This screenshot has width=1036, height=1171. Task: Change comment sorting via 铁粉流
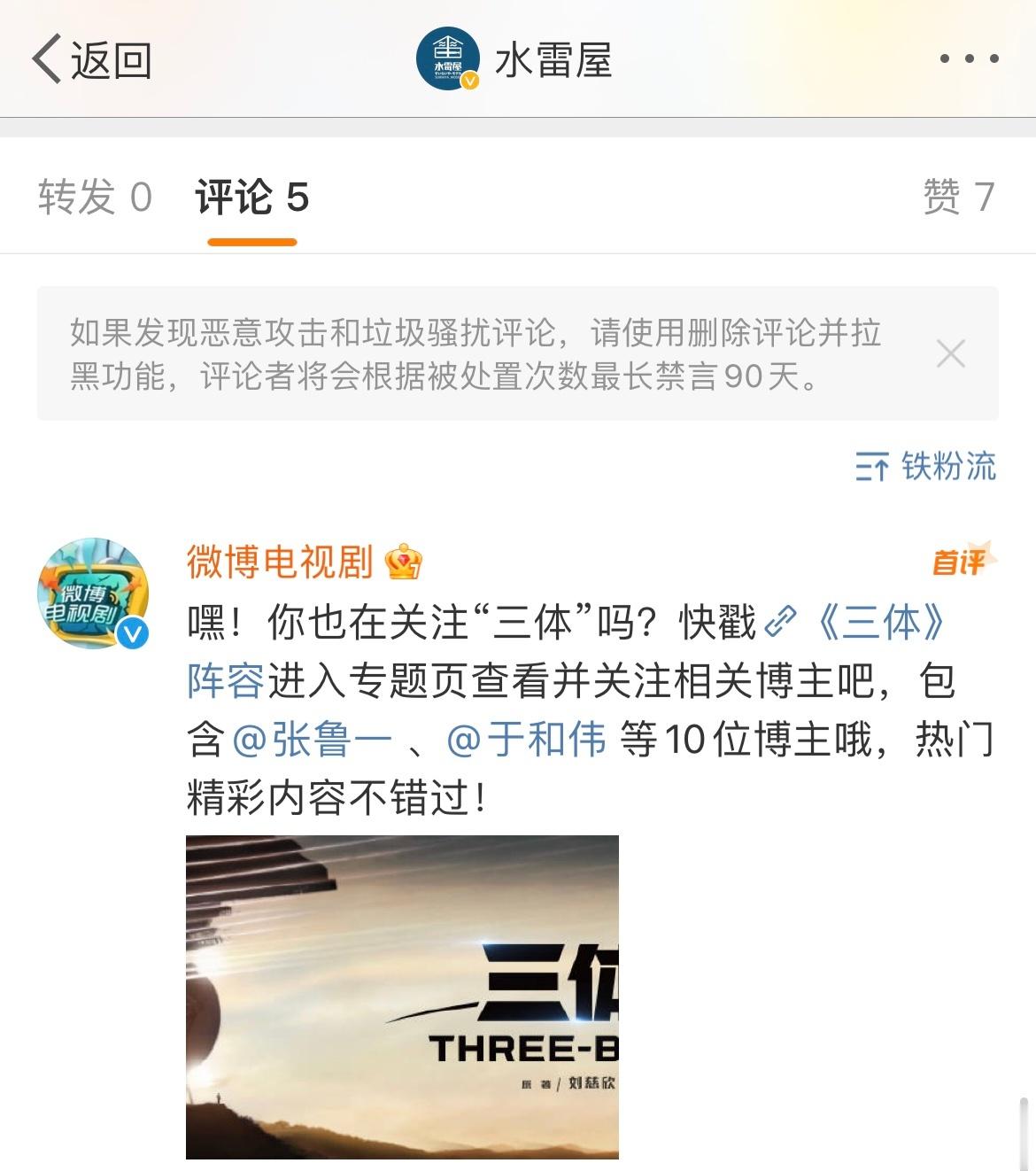(x=925, y=466)
